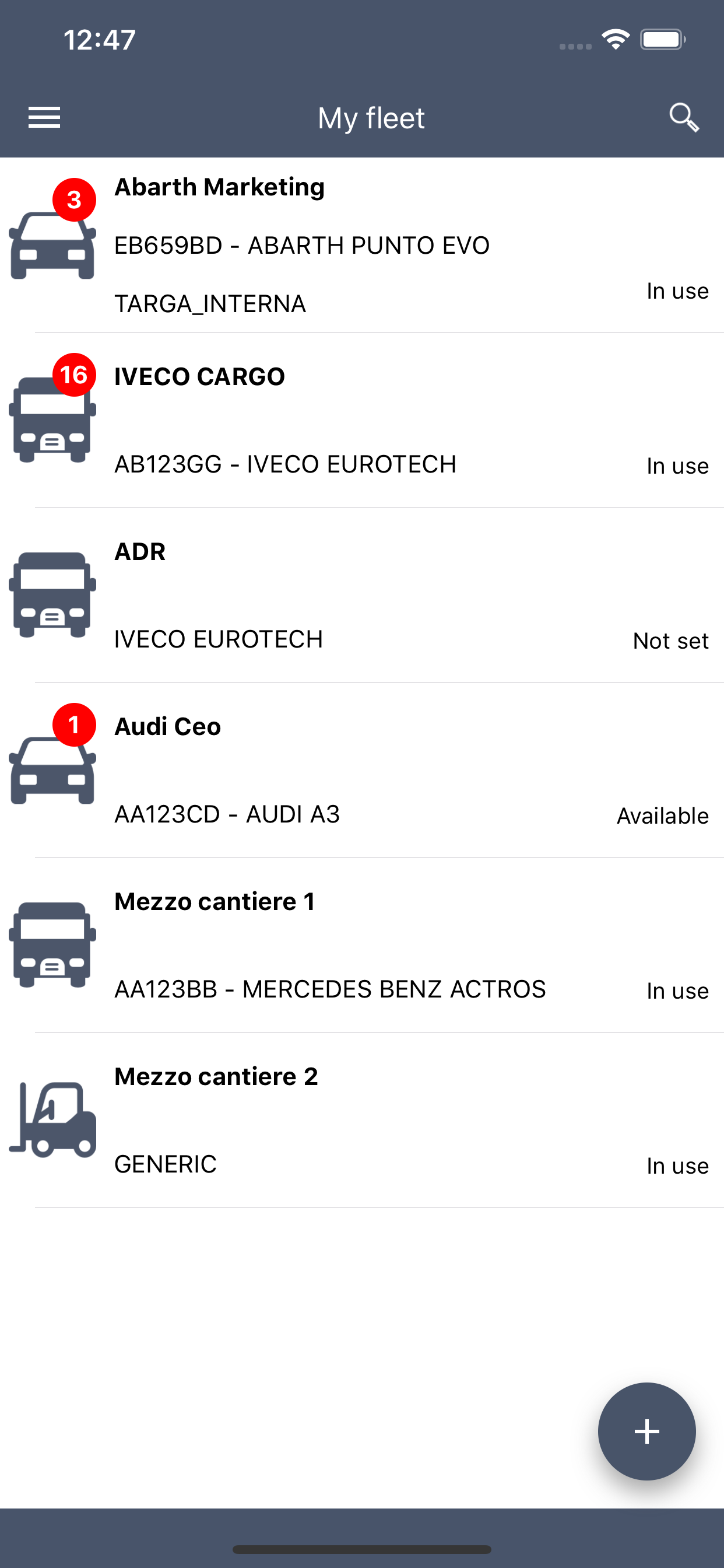Open the hamburger drawer menu
The height and width of the screenshot is (1568, 724).
click(44, 117)
